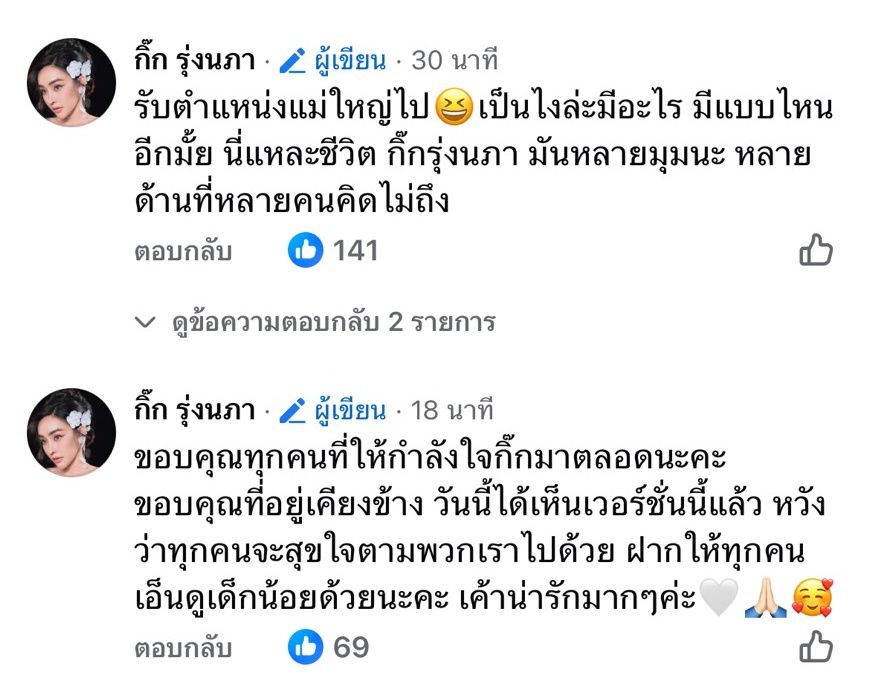Viewport: 870px width, 694px height.
Task: Tap ตอบกลับ under the 30 นาที comment
Action: [183, 251]
